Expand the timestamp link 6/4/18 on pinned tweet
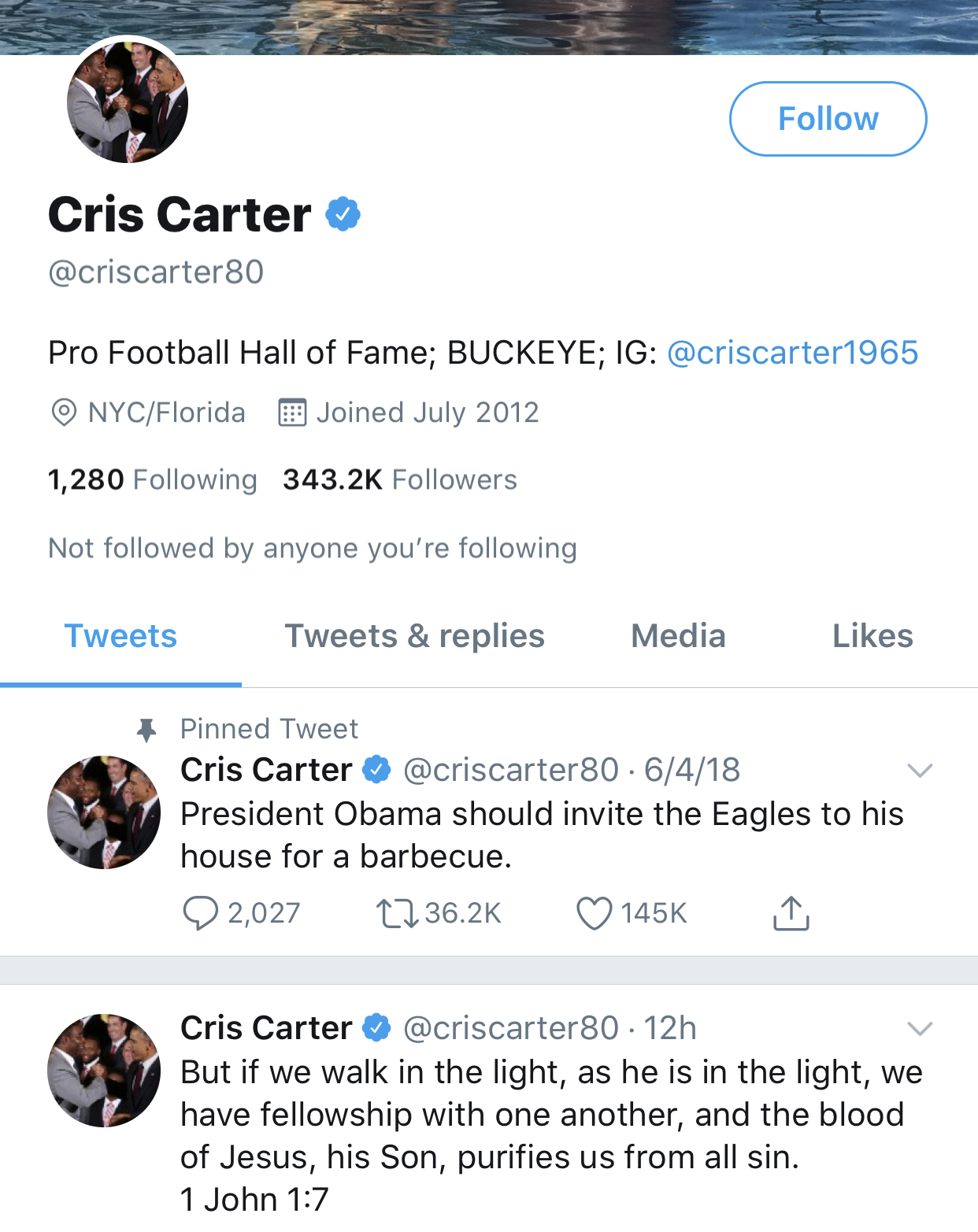 point(693,770)
